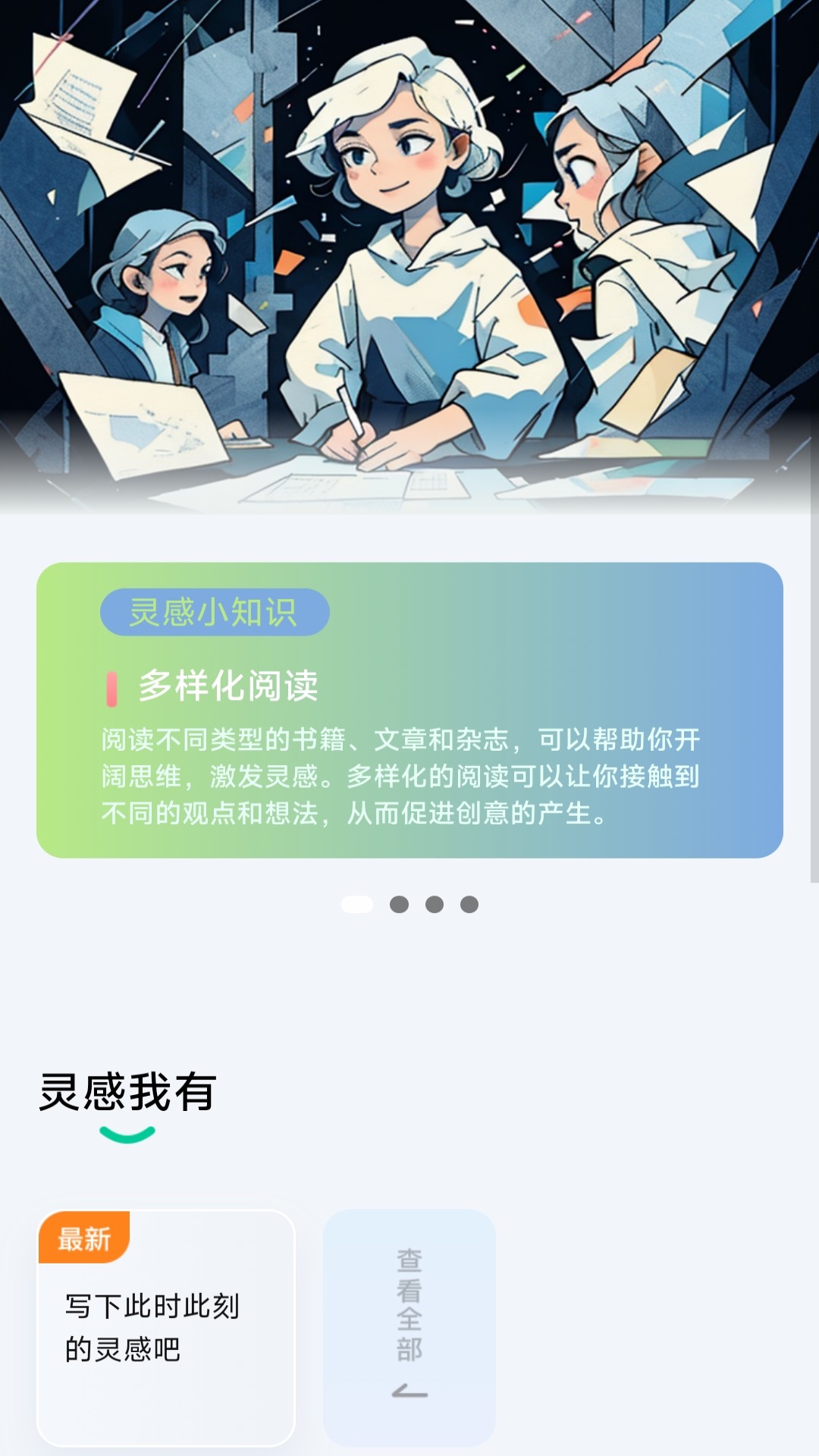Select the last banner page dot
819x1456 pixels.
pos(469,904)
